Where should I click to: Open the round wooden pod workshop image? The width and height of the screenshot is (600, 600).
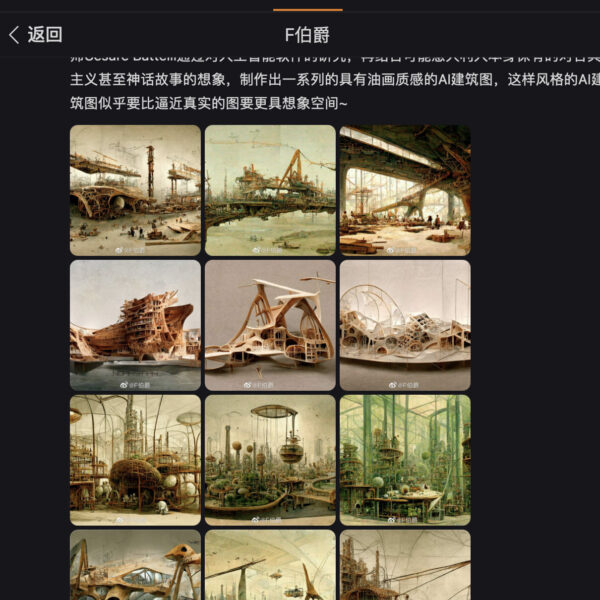[x=135, y=460]
